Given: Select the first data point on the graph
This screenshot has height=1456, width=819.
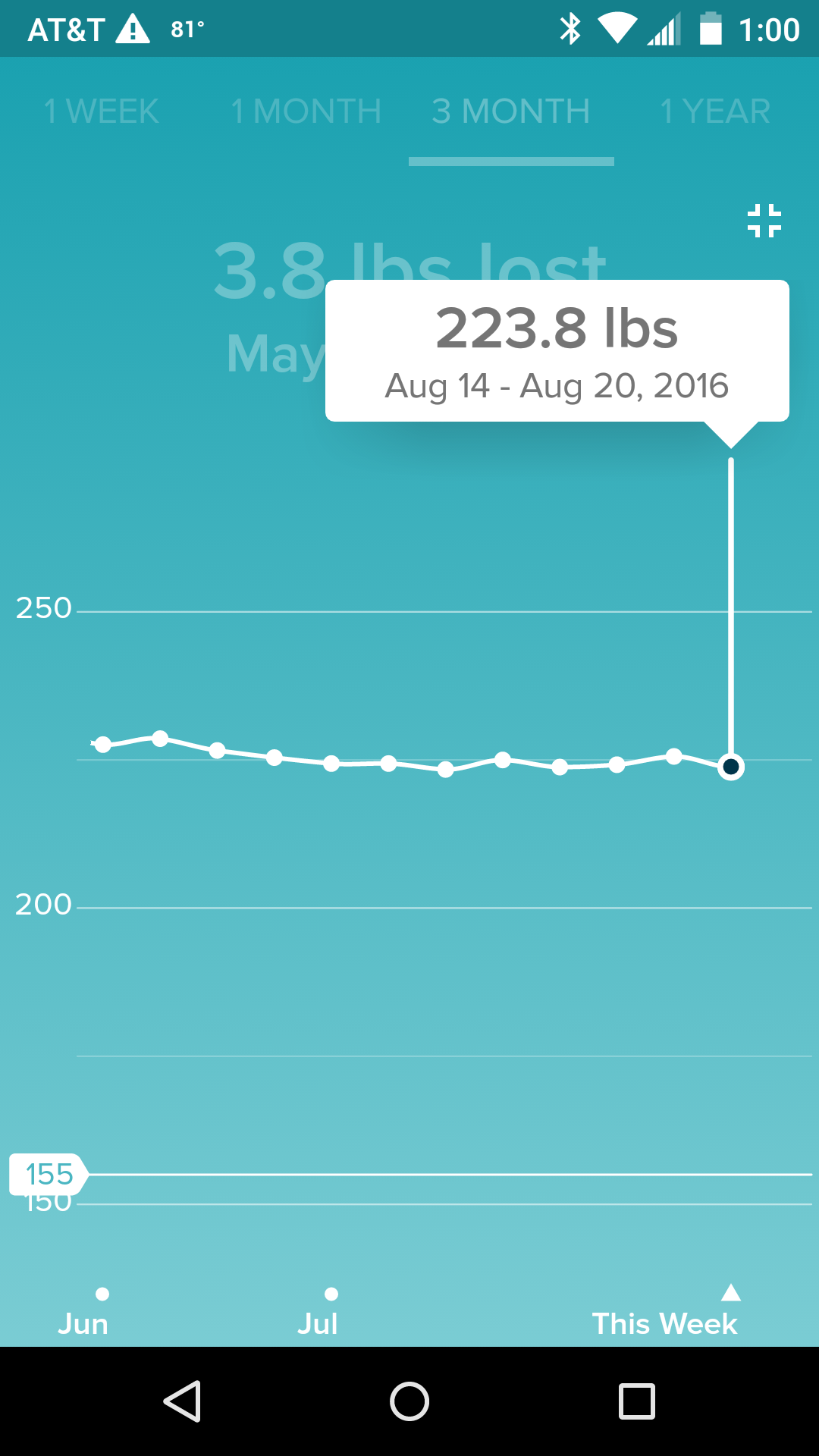Looking at the screenshot, I should click(103, 745).
